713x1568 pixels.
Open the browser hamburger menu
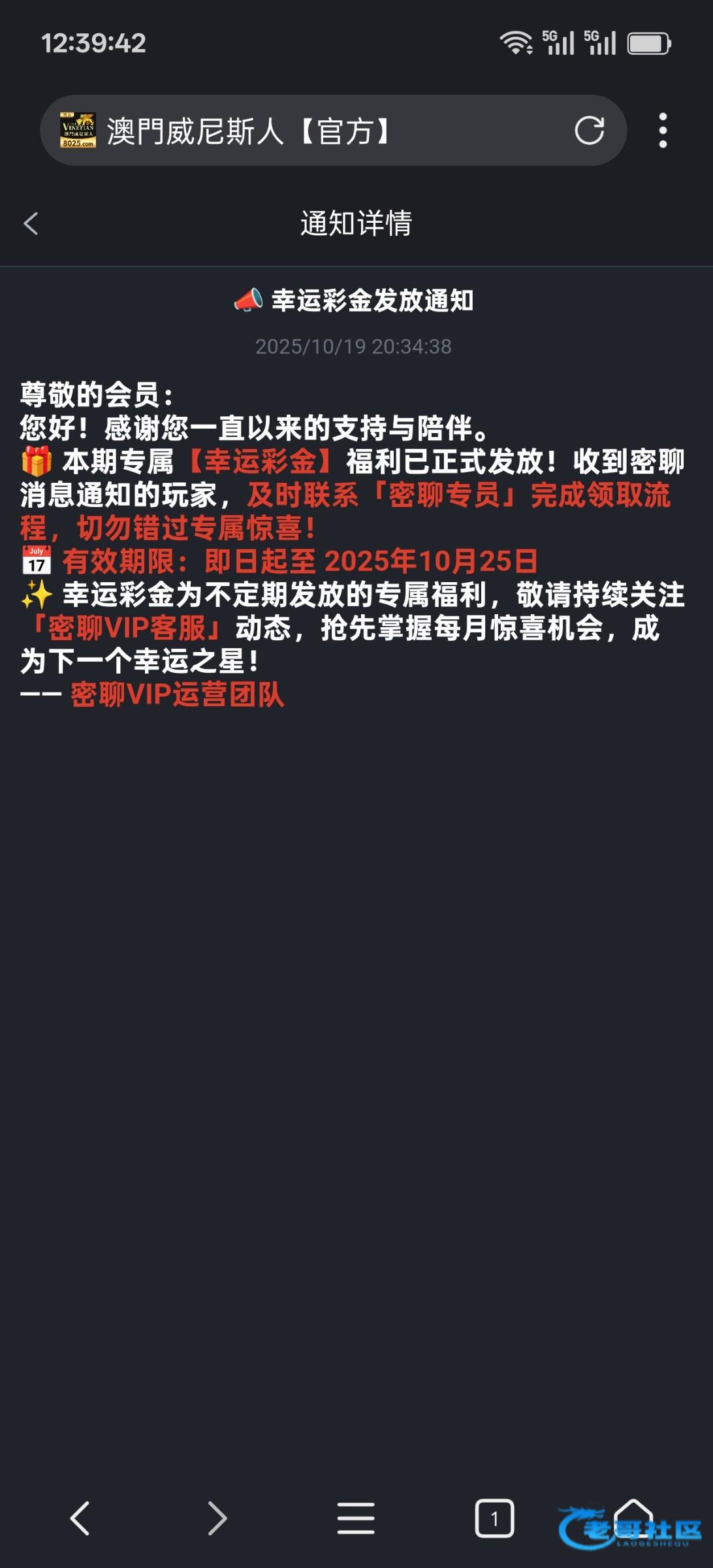pyautogui.click(x=356, y=1518)
